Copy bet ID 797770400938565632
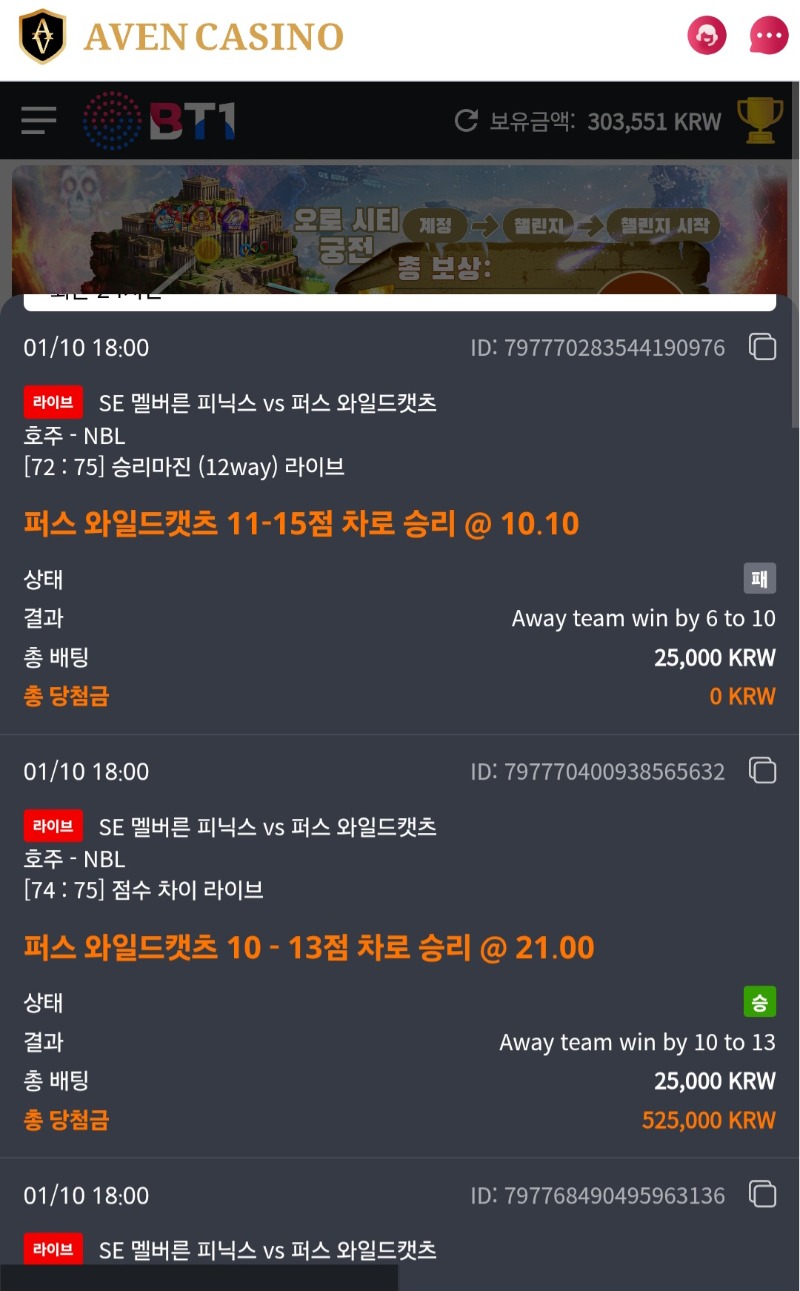Viewport: 800px width, 1291px height. pyautogui.click(x=763, y=771)
